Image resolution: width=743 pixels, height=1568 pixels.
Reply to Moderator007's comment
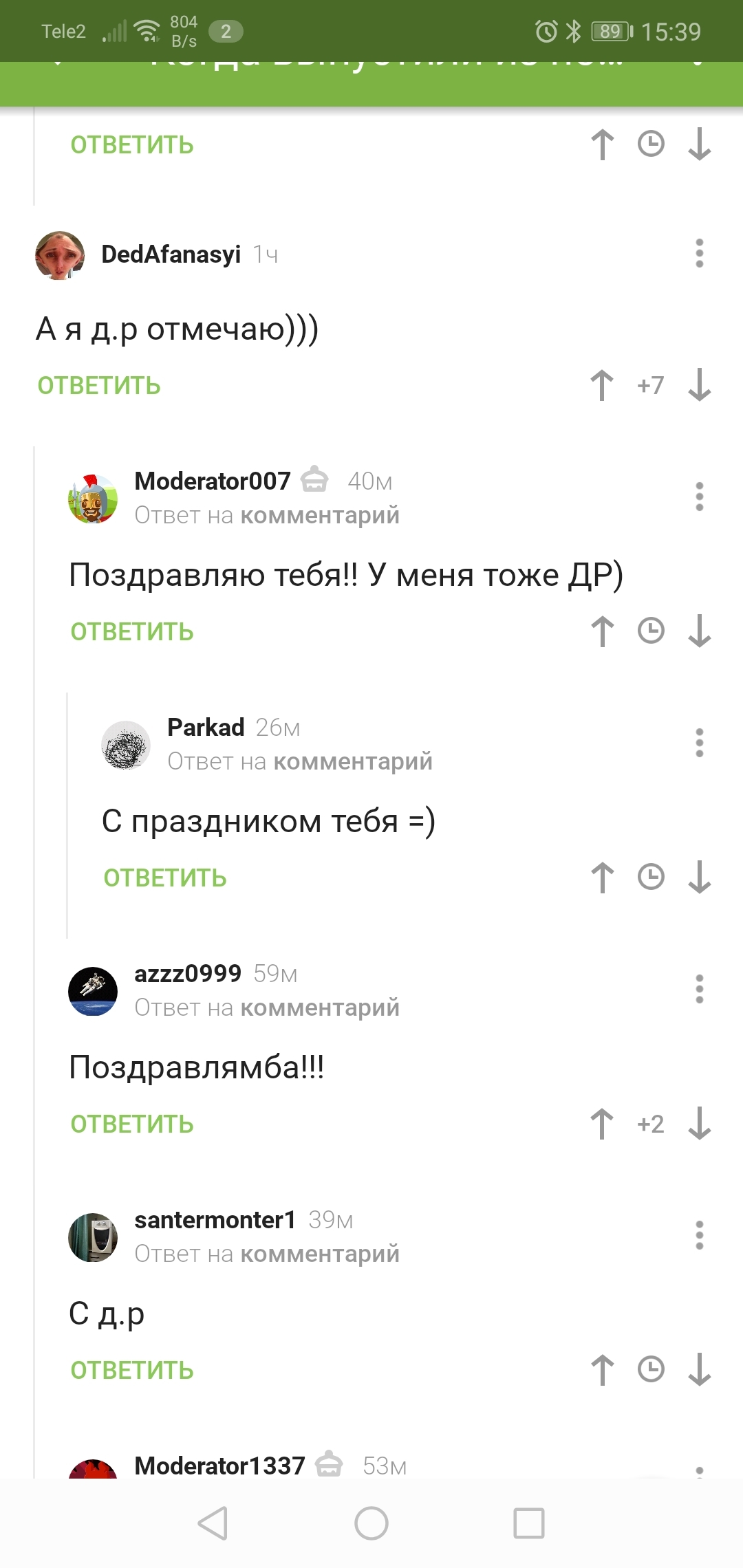[132, 632]
